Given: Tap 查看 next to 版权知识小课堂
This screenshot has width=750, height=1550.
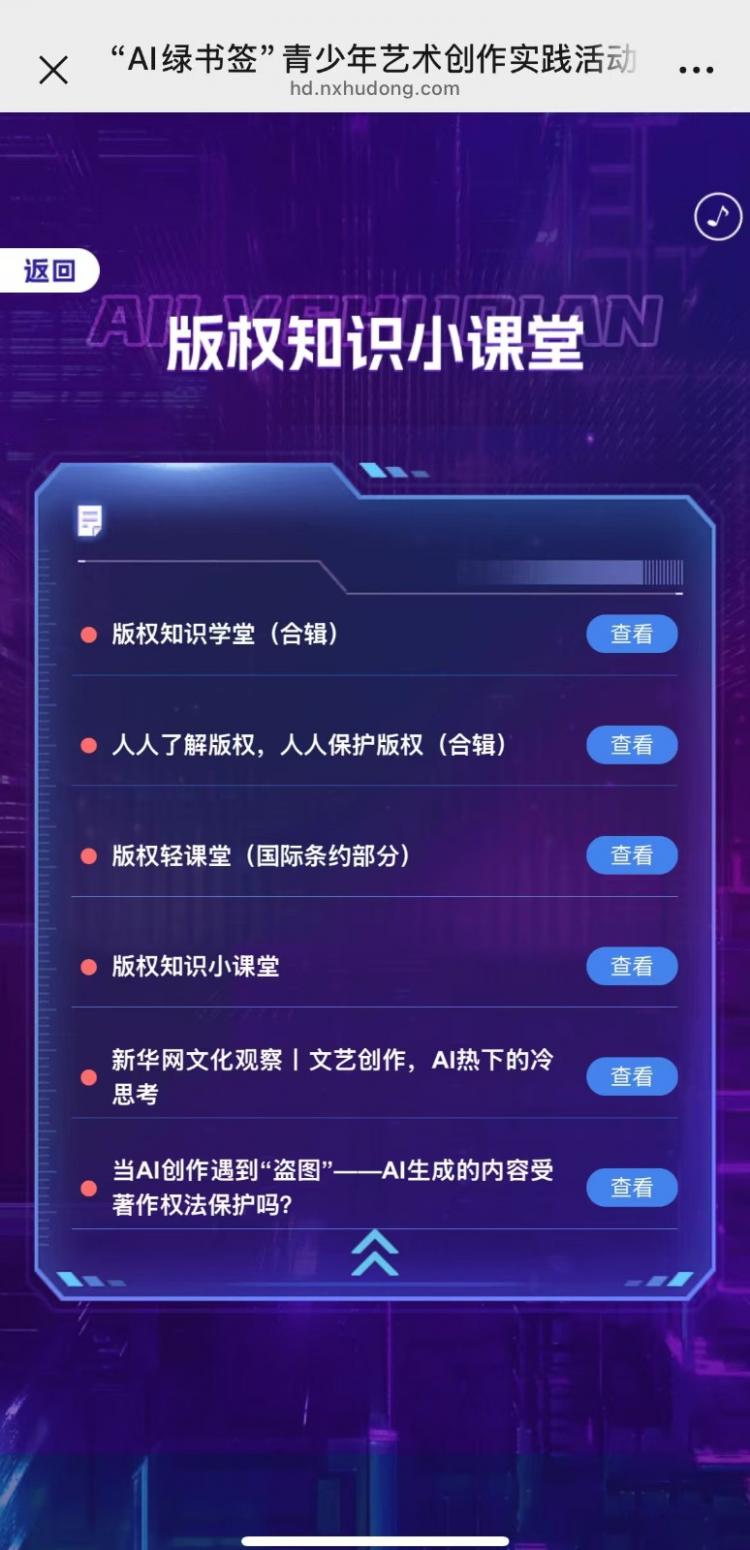Looking at the screenshot, I should coord(631,966).
